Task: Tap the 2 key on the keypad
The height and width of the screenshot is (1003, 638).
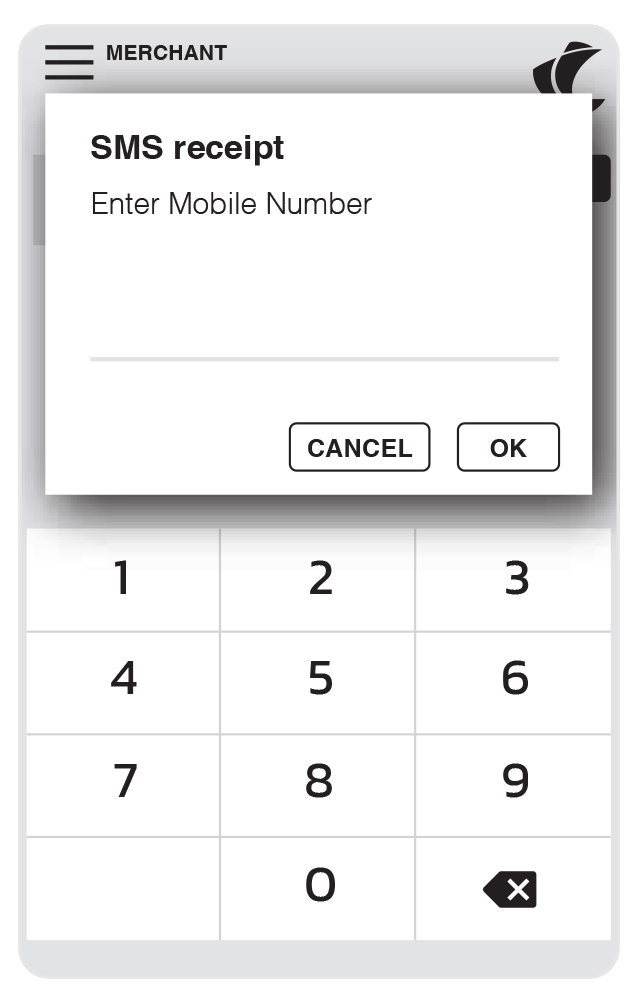Action: pos(319,579)
